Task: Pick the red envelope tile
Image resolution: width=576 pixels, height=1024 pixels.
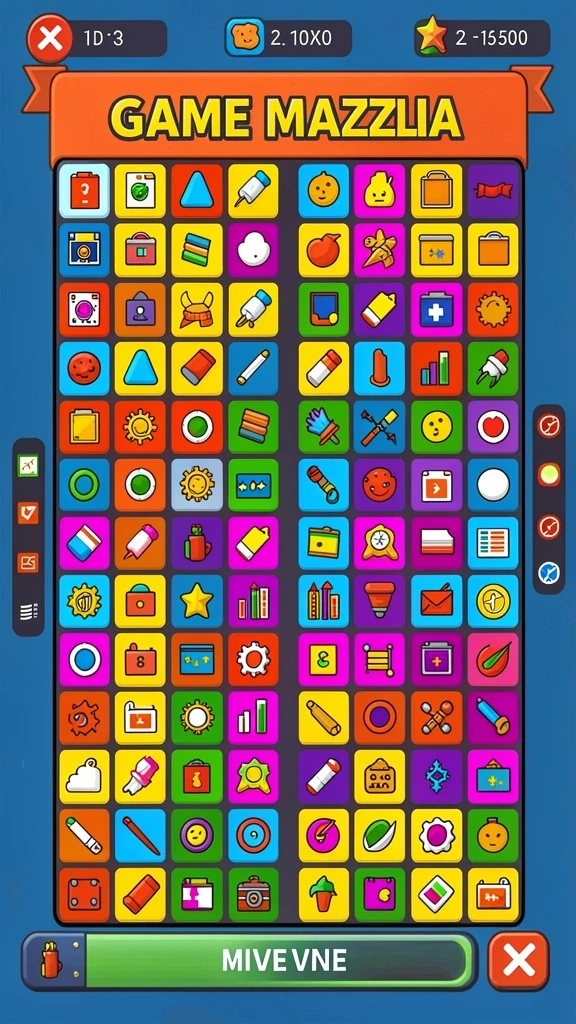Action: (x=436, y=601)
